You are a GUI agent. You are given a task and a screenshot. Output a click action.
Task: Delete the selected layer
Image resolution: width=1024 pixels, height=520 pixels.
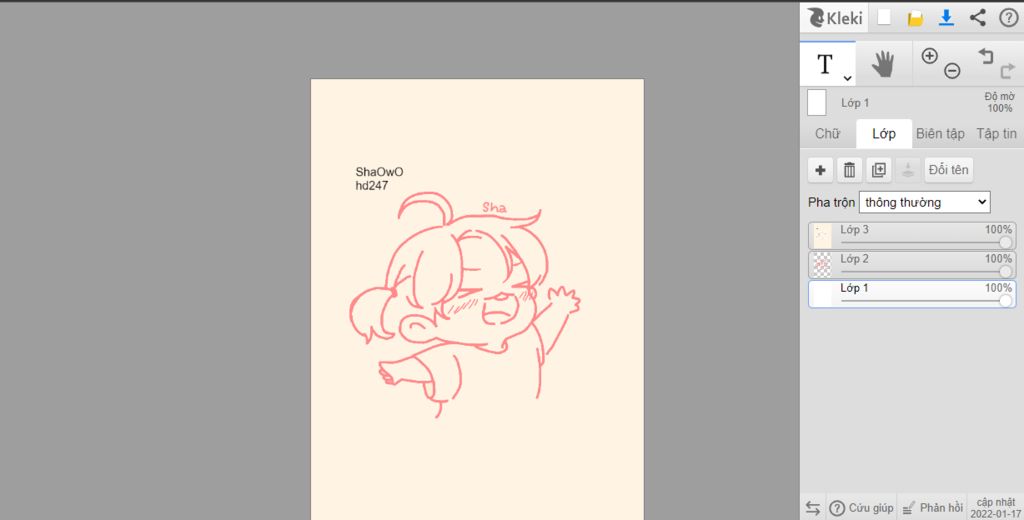(849, 170)
